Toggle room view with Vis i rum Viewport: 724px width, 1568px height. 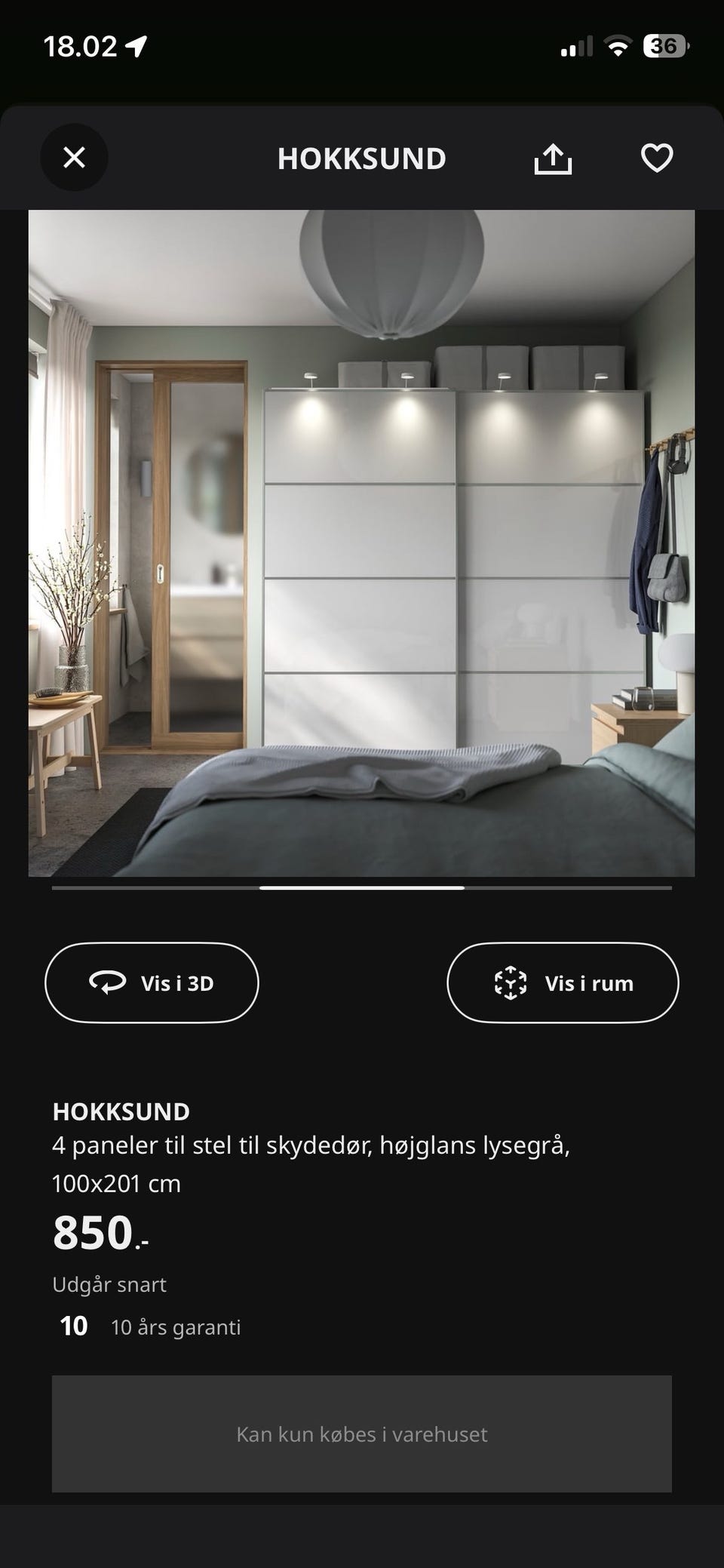click(x=563, y=983)
